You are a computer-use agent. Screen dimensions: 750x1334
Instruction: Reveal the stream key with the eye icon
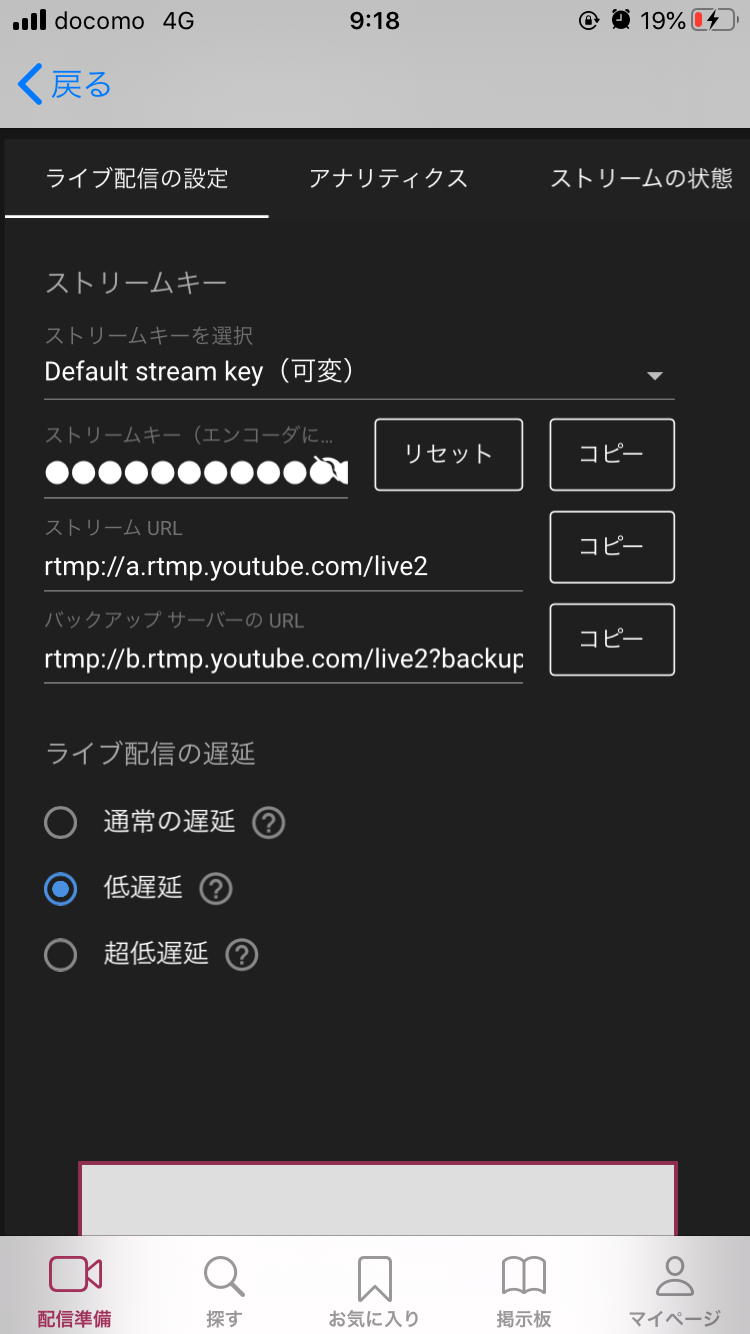click(x=329, y=469)
